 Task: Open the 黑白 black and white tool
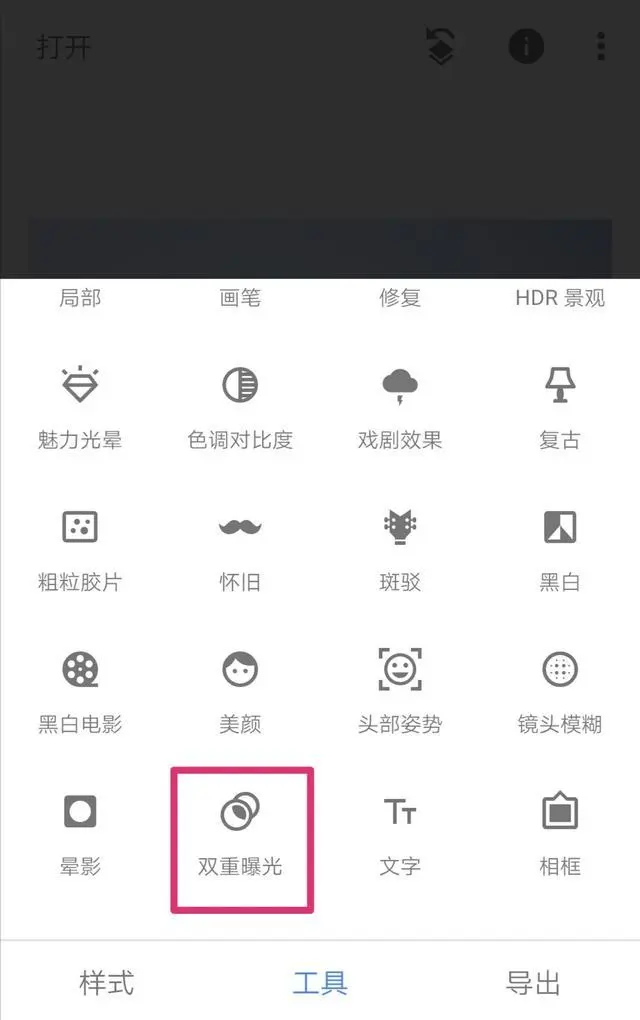click(x=559, y=548)
